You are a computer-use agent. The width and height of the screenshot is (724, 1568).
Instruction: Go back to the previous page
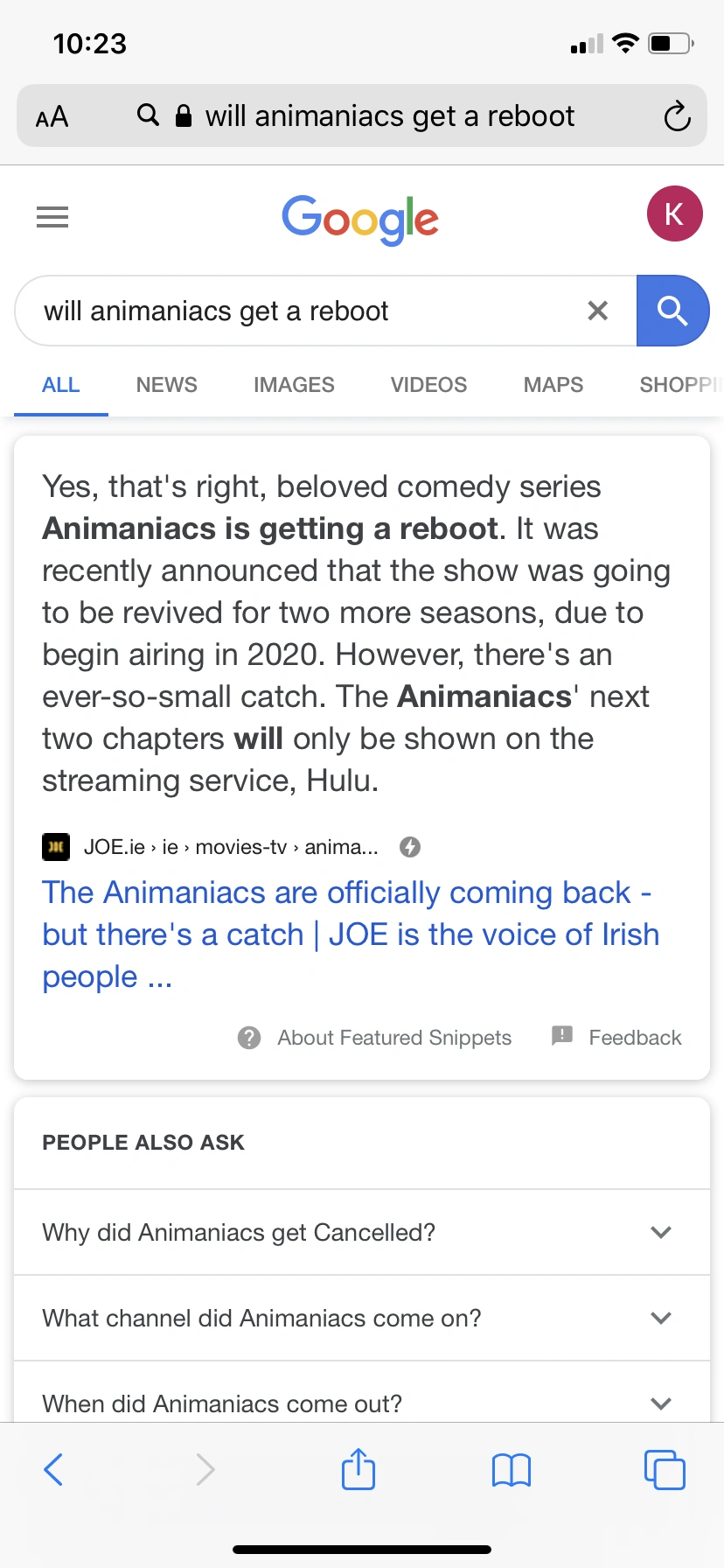53,1469
